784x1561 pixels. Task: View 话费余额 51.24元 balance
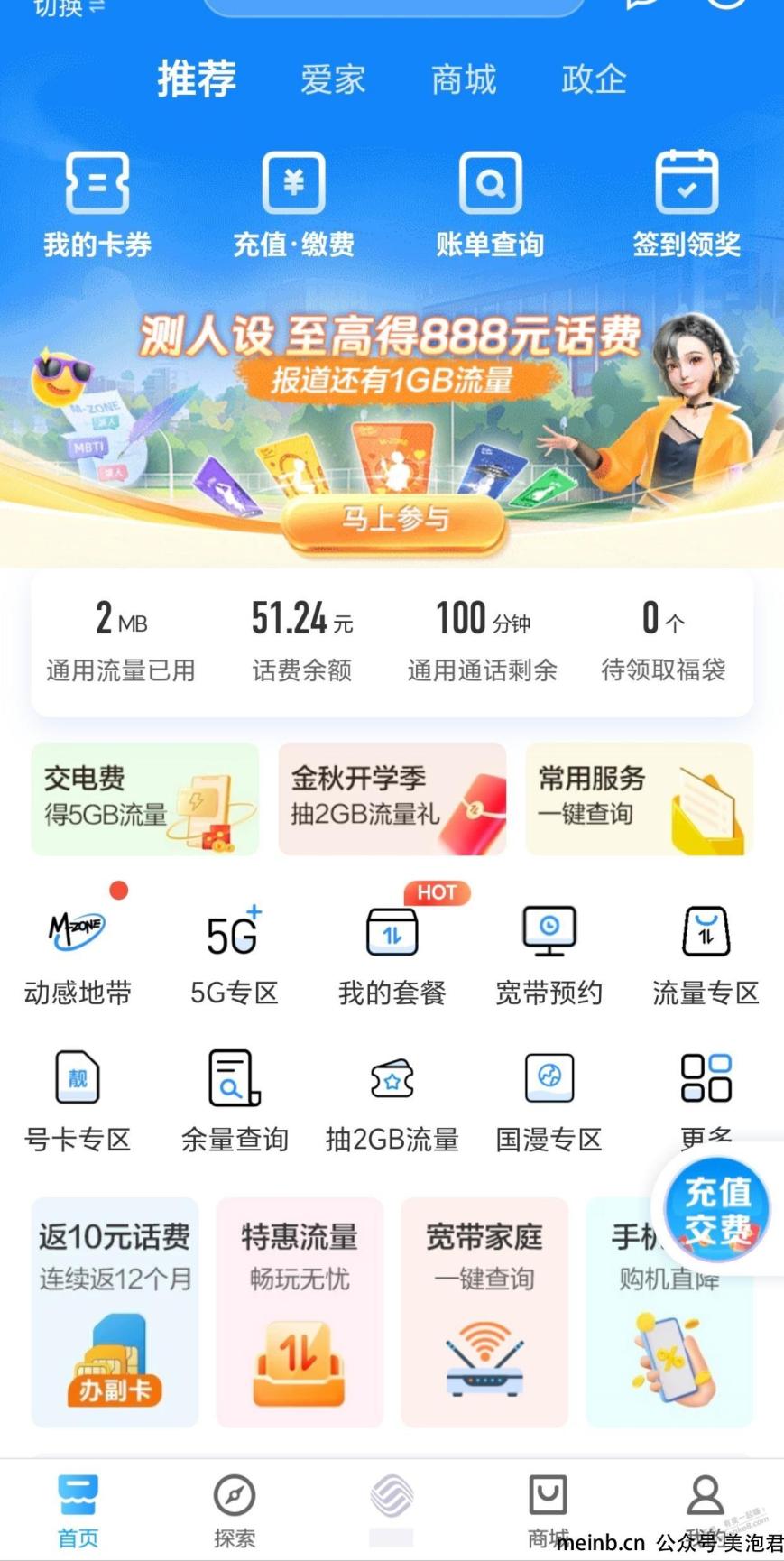301,641
